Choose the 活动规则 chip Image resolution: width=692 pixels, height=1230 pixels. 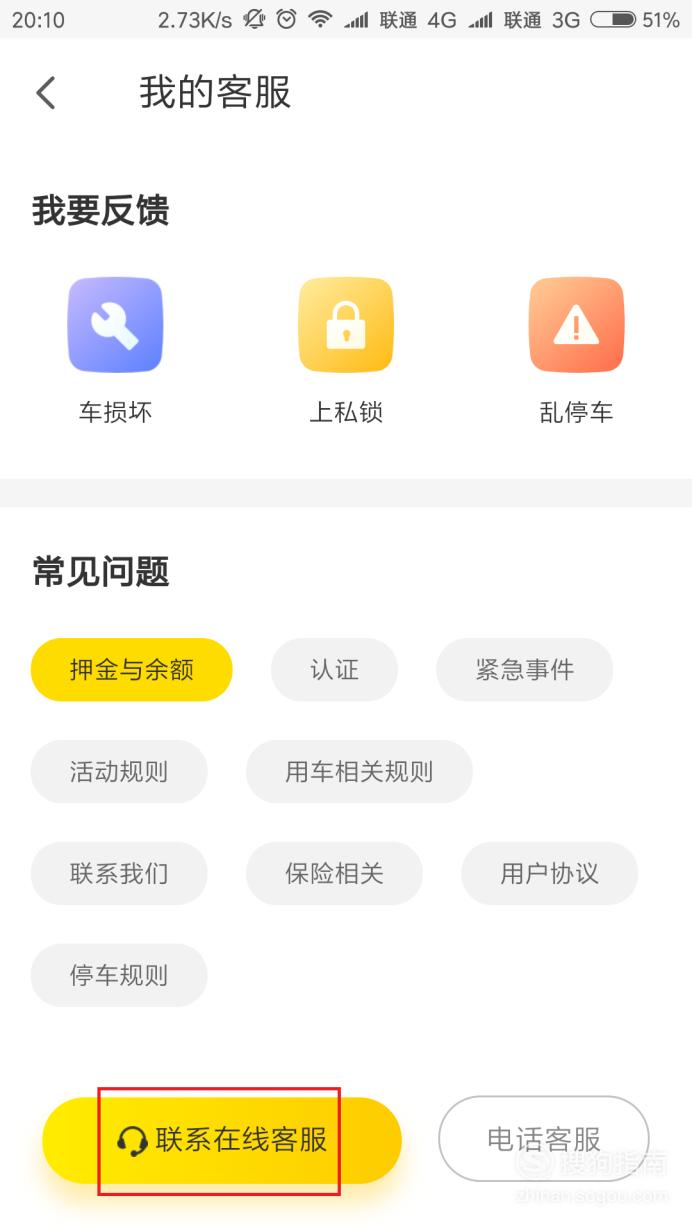point(119,772)
